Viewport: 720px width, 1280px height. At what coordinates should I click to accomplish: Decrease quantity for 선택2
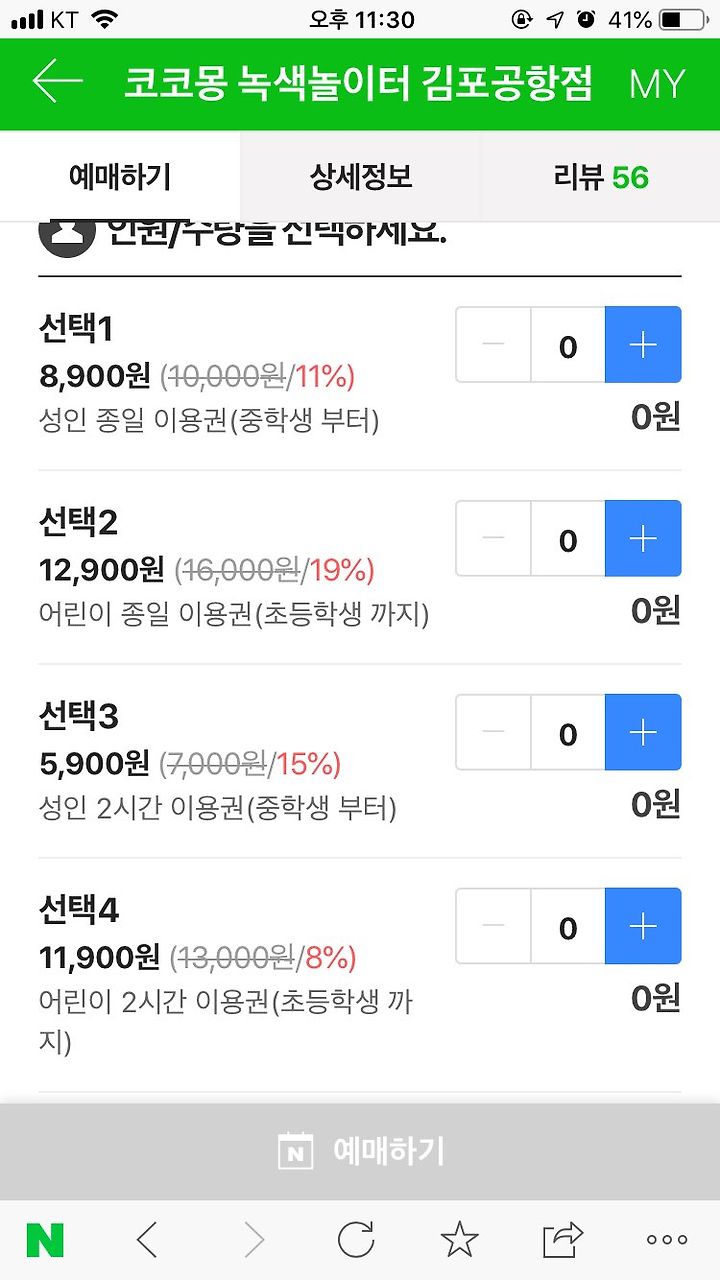point(493,539)
